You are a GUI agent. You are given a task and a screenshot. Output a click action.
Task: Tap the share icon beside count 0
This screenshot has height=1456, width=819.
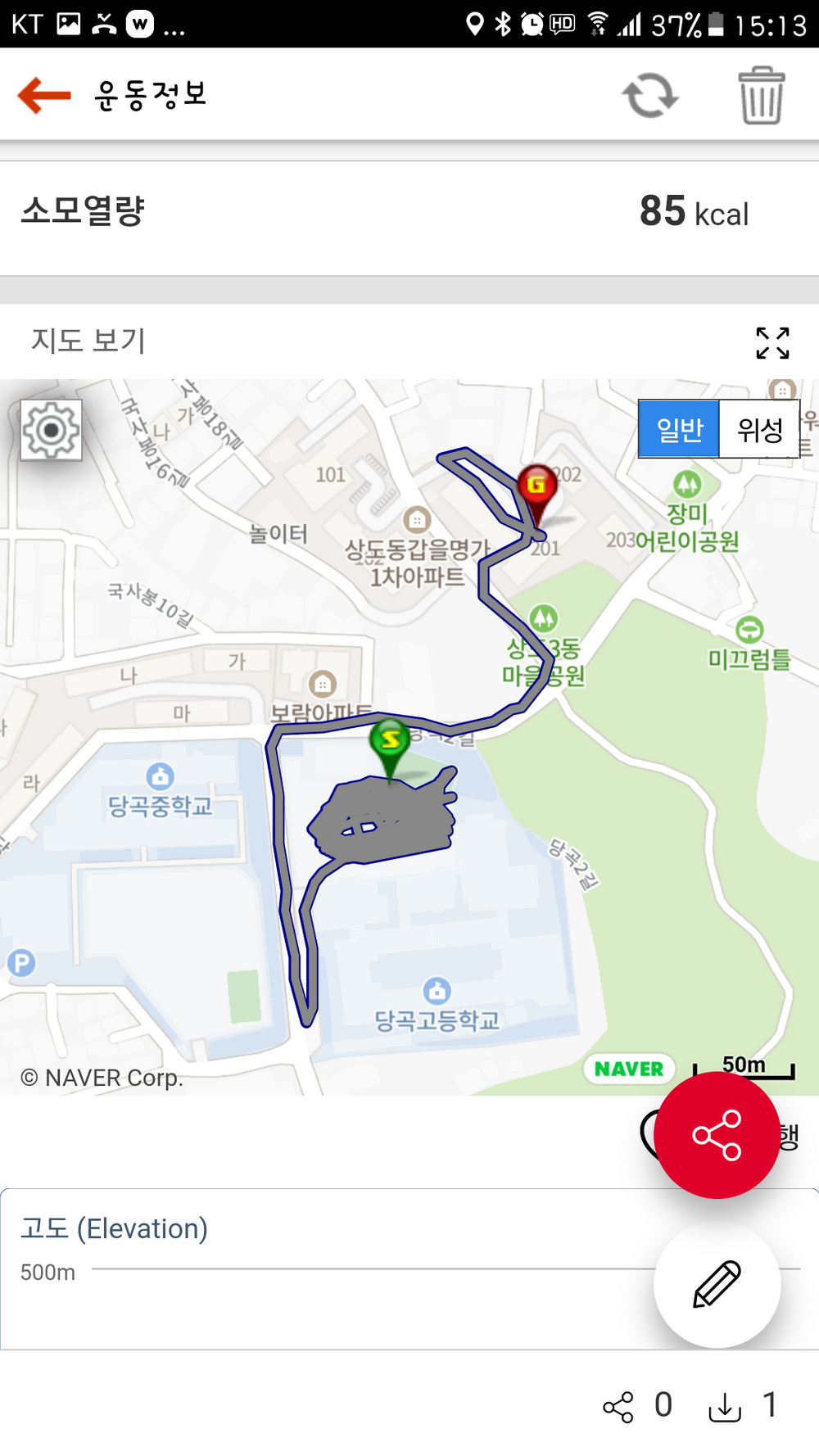pyautogui.click(x=618, y=1407)
